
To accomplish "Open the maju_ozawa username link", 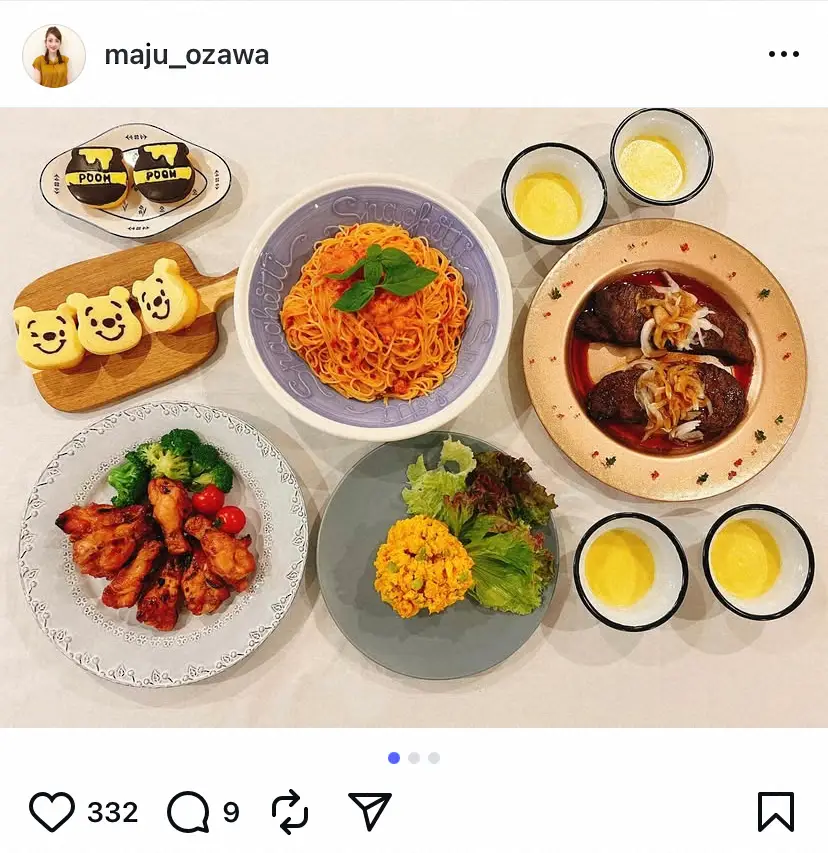I will [187, 55].
